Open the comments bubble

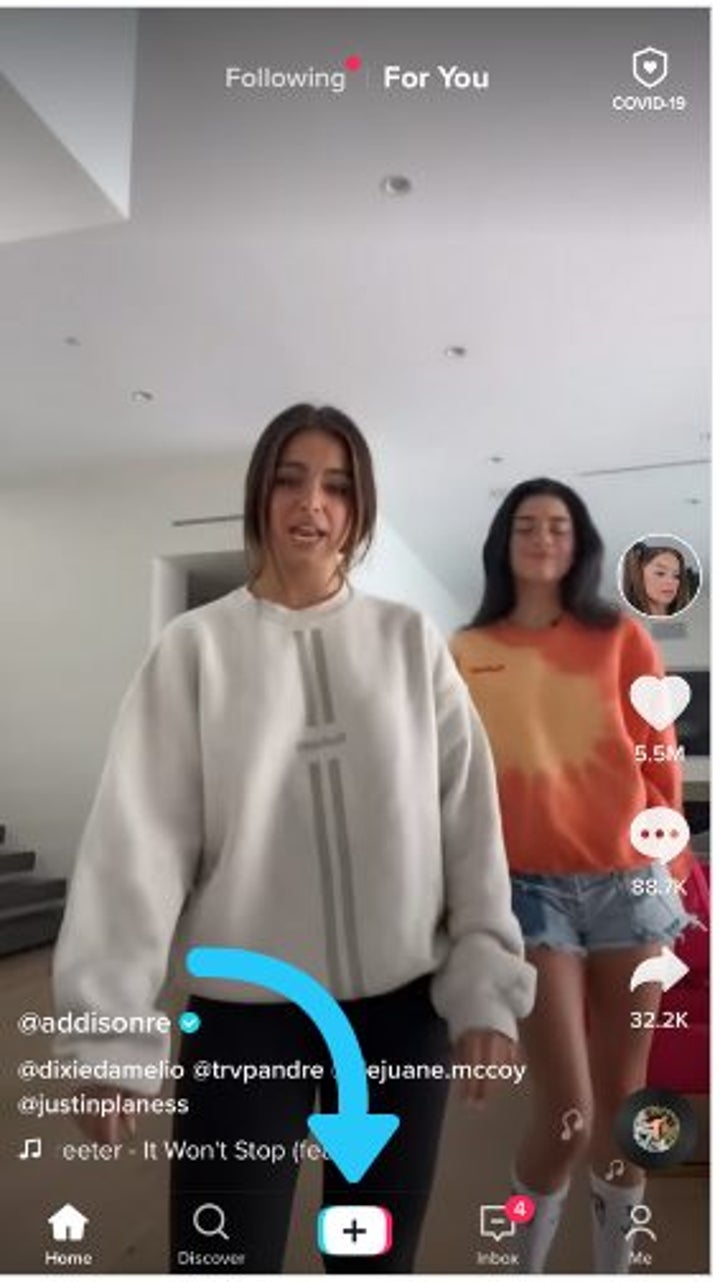659,836
